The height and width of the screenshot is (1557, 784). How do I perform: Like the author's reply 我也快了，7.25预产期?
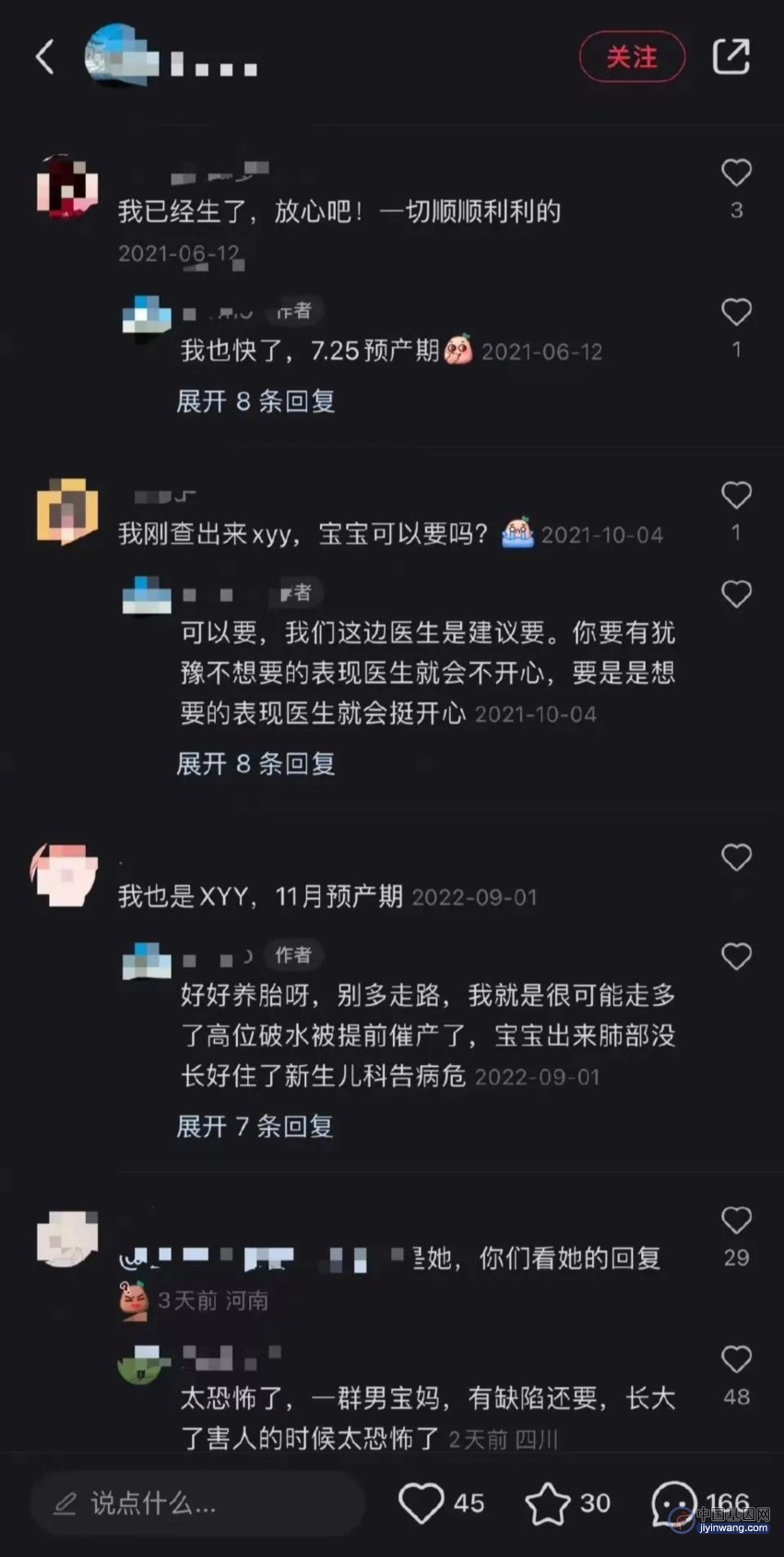735,312
